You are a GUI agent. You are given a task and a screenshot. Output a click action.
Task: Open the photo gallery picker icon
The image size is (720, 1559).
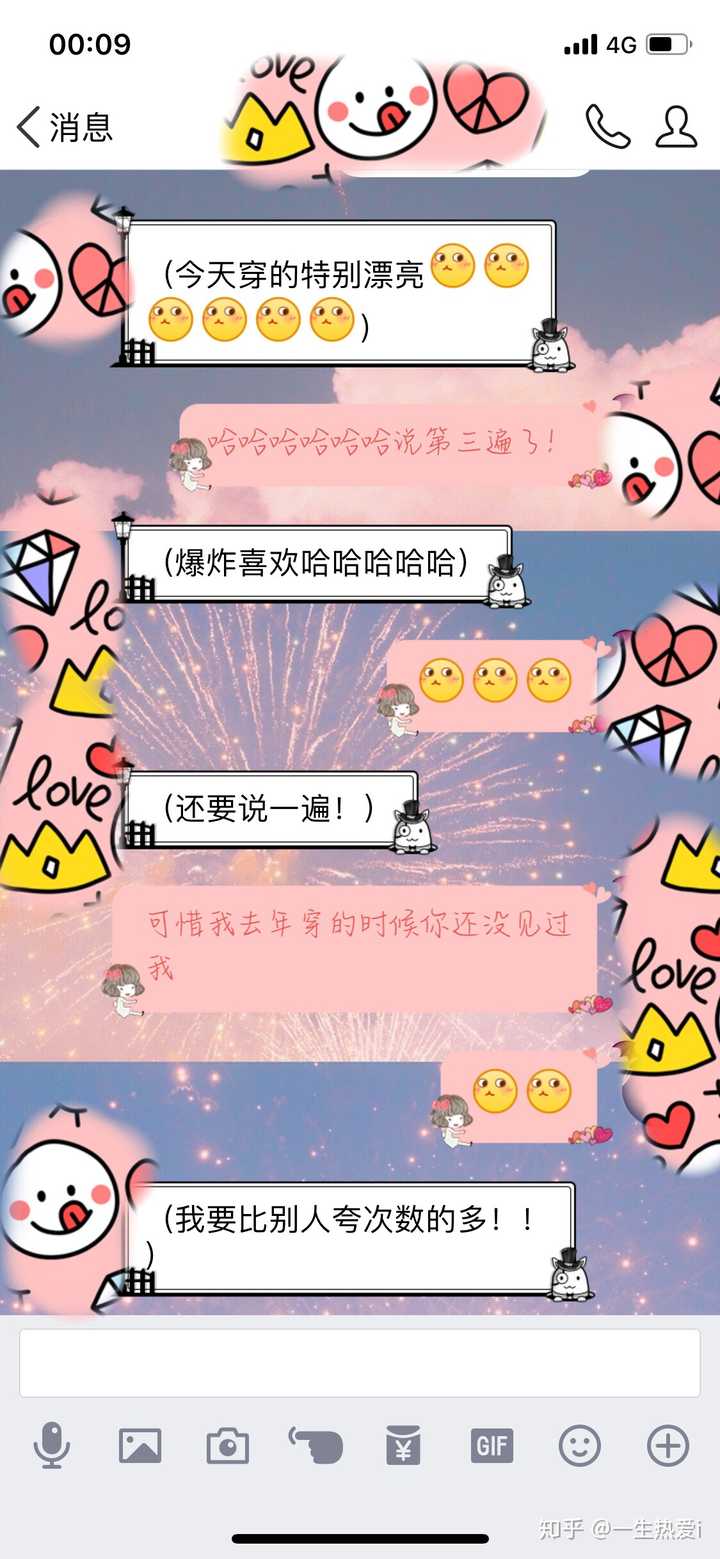[140, 1444]
